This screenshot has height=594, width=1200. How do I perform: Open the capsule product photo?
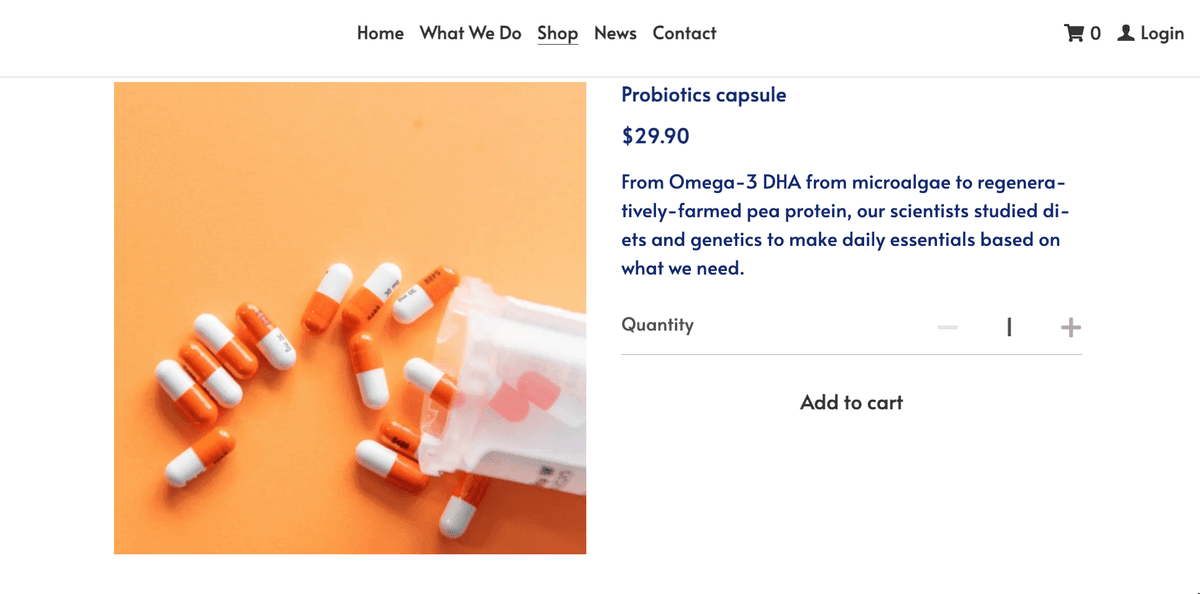tap(350, 318)
